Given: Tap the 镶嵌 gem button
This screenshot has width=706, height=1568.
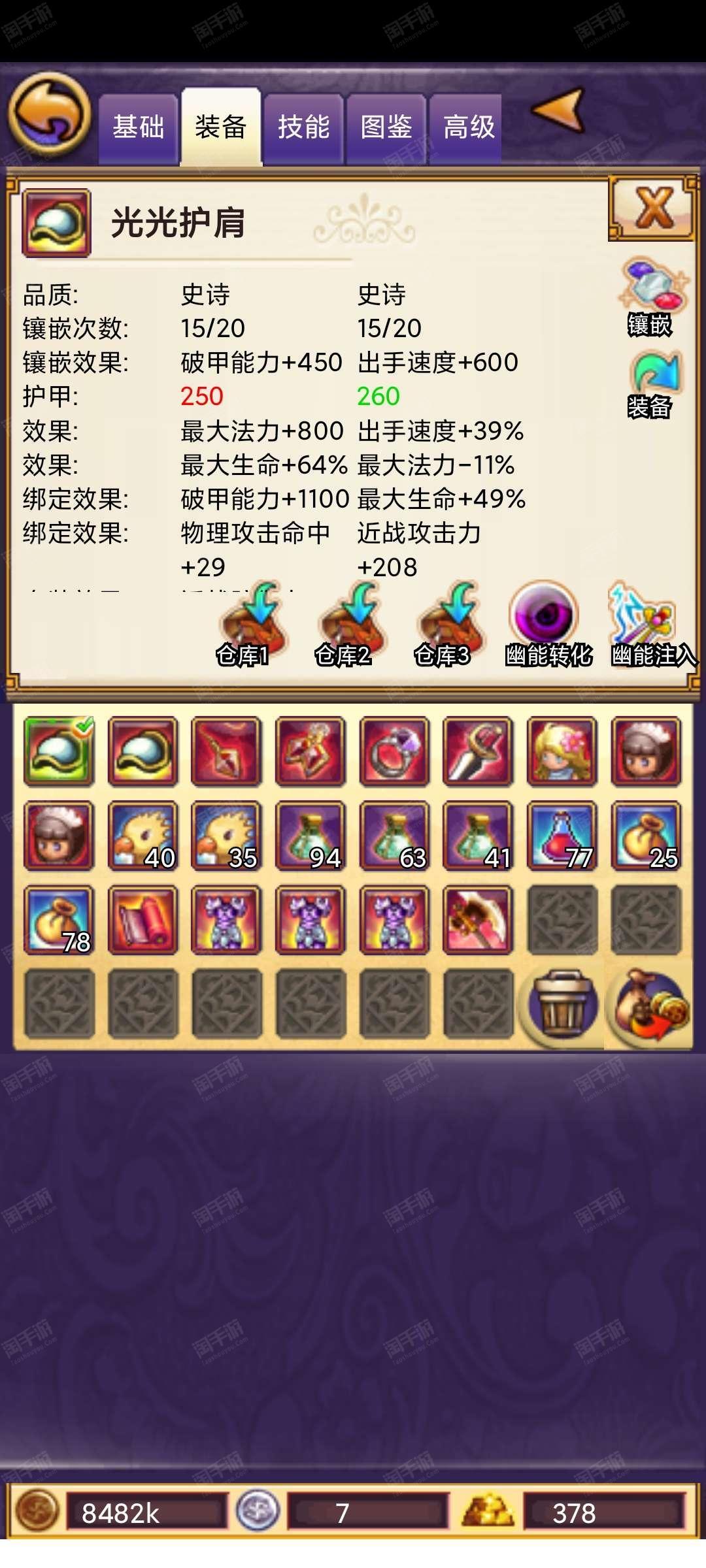Looking at the screenshot, I should point(652,297).
